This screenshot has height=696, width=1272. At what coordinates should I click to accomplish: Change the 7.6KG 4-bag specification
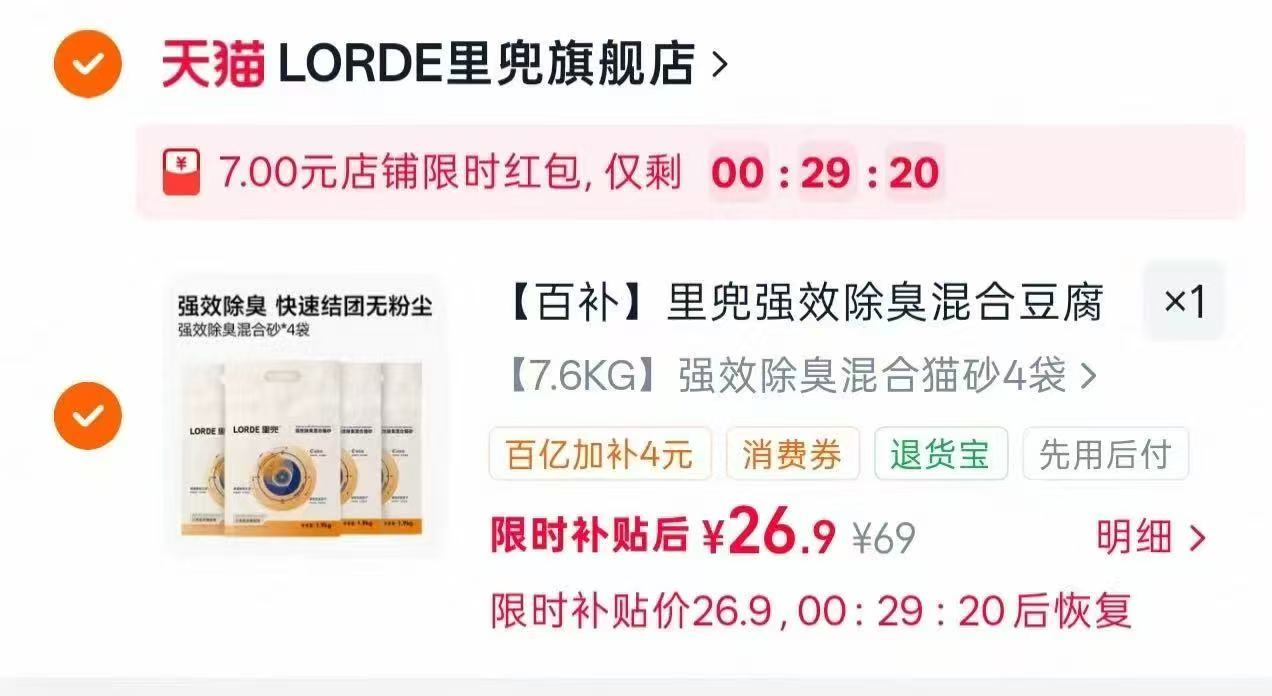click(796, 377)
